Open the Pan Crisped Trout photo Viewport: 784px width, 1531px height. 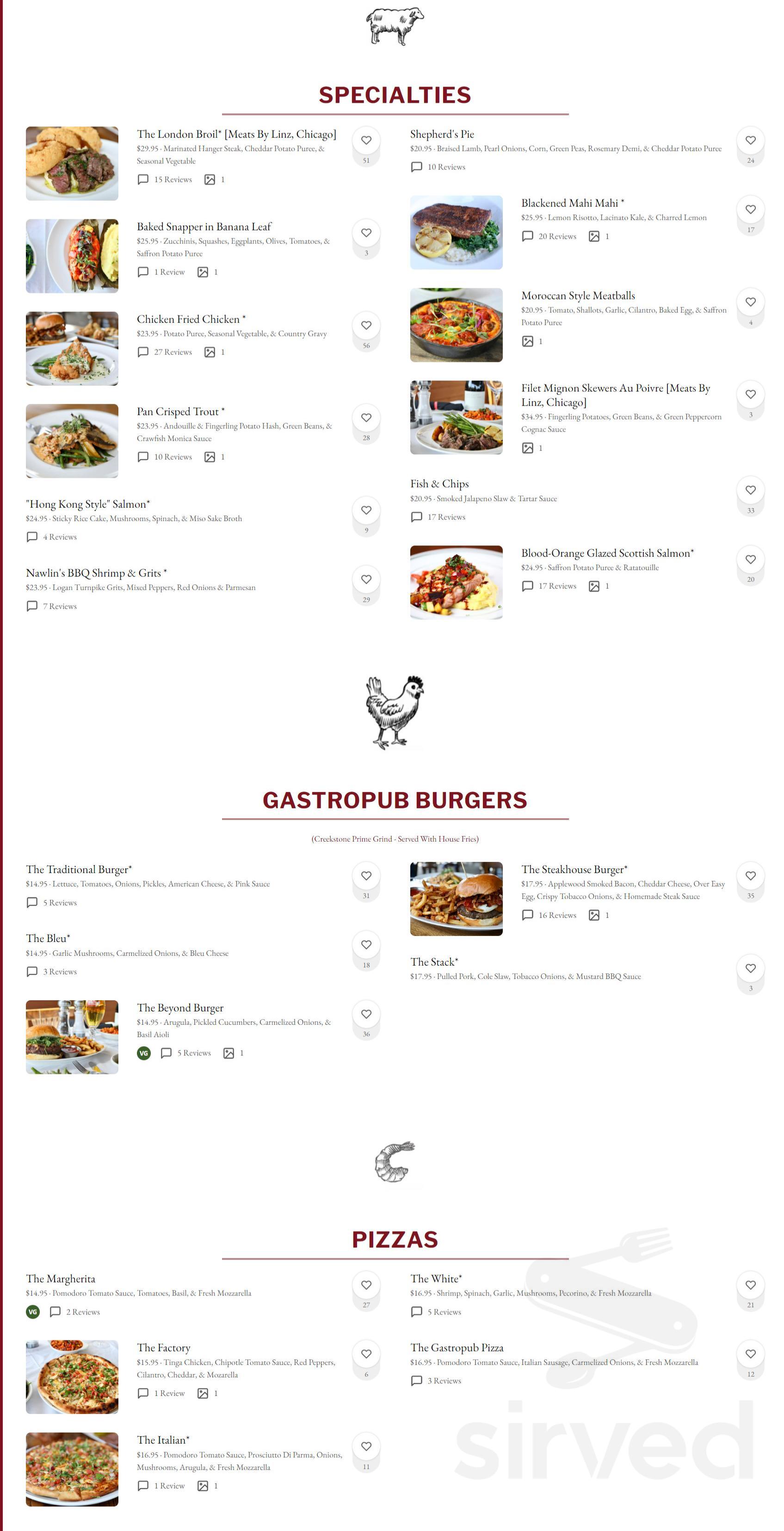point(72,441)
